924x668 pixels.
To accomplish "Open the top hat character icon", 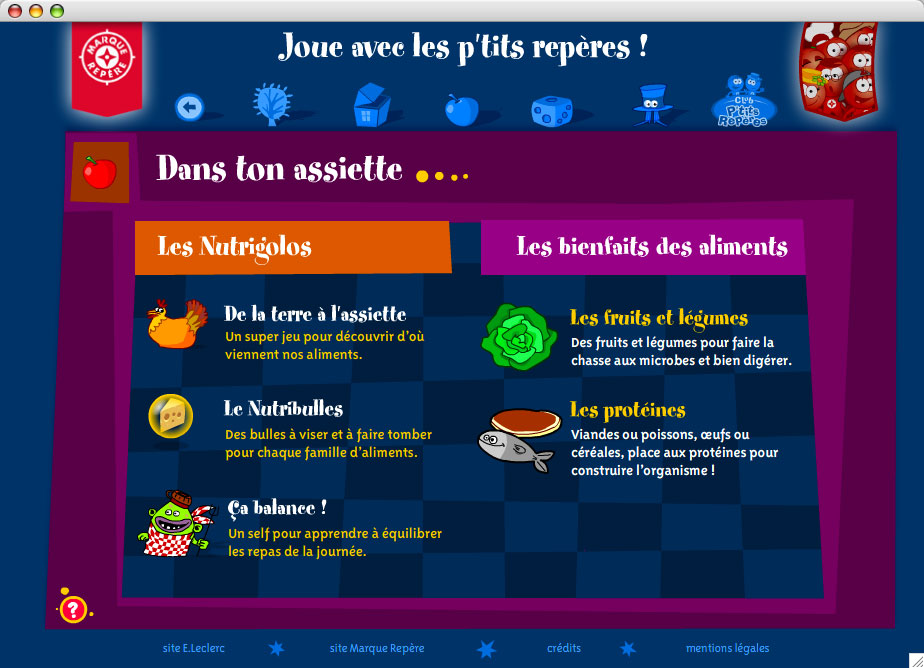I will click(652, 104).
